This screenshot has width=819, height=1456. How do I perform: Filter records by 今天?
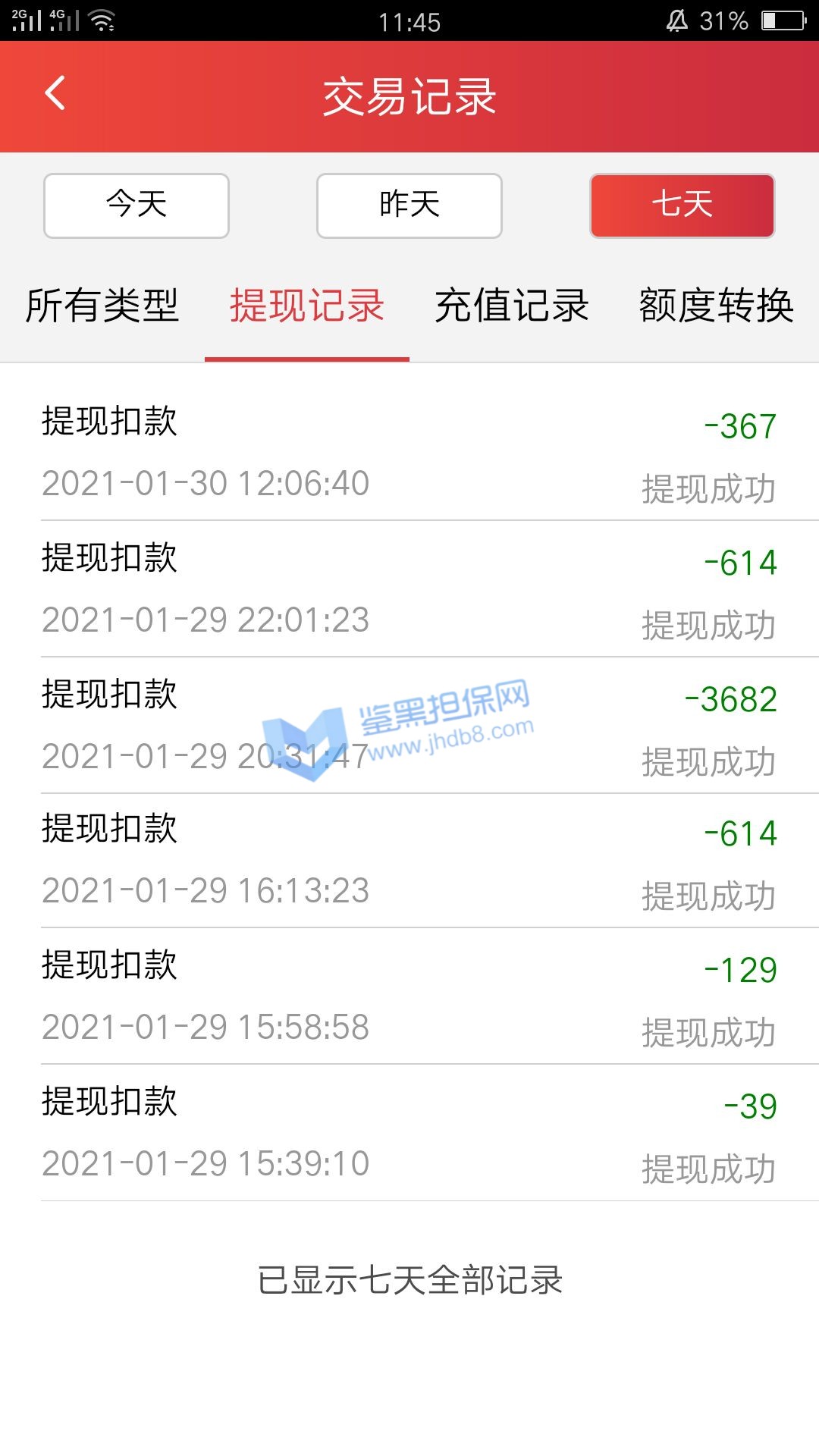tap(136, 206)
